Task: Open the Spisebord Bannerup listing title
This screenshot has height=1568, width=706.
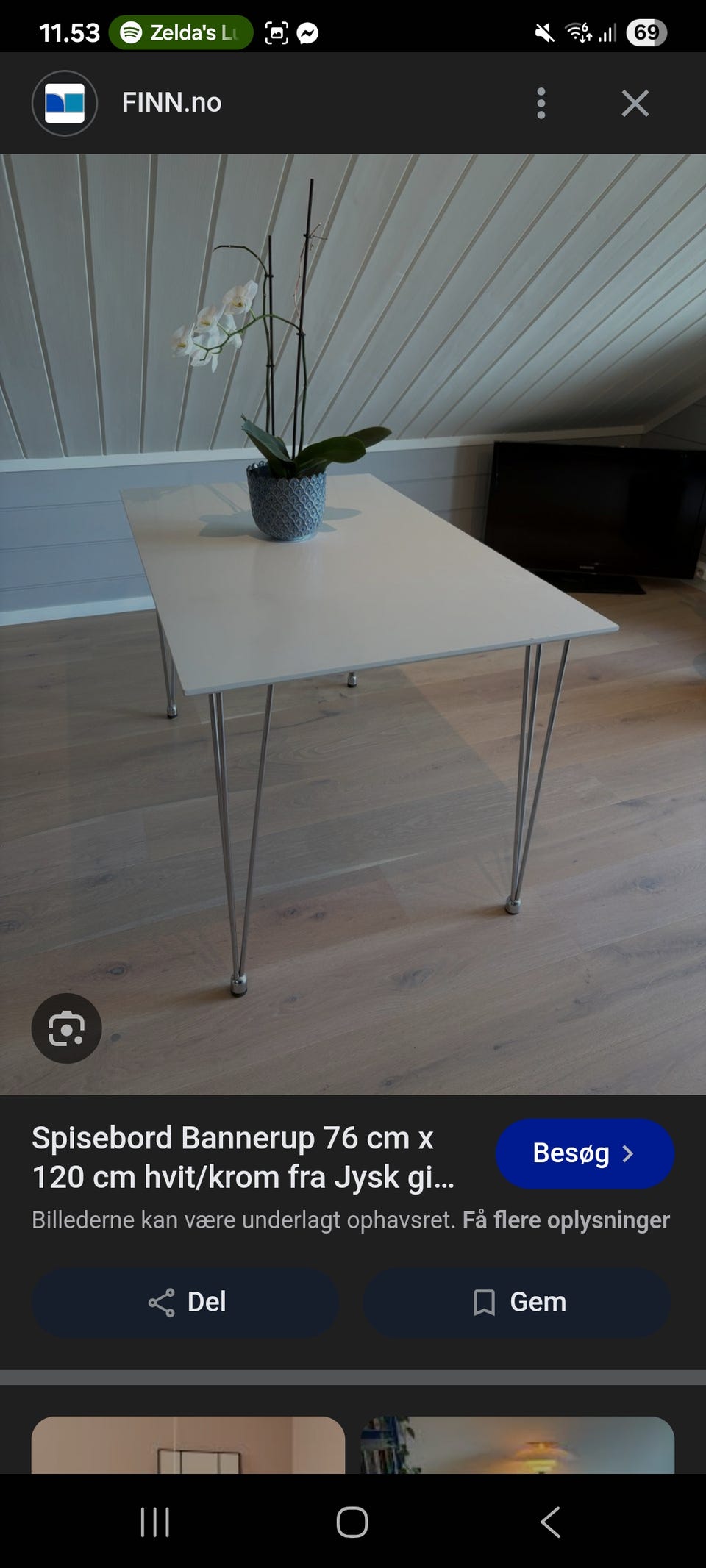Action: click(243, 1157)
